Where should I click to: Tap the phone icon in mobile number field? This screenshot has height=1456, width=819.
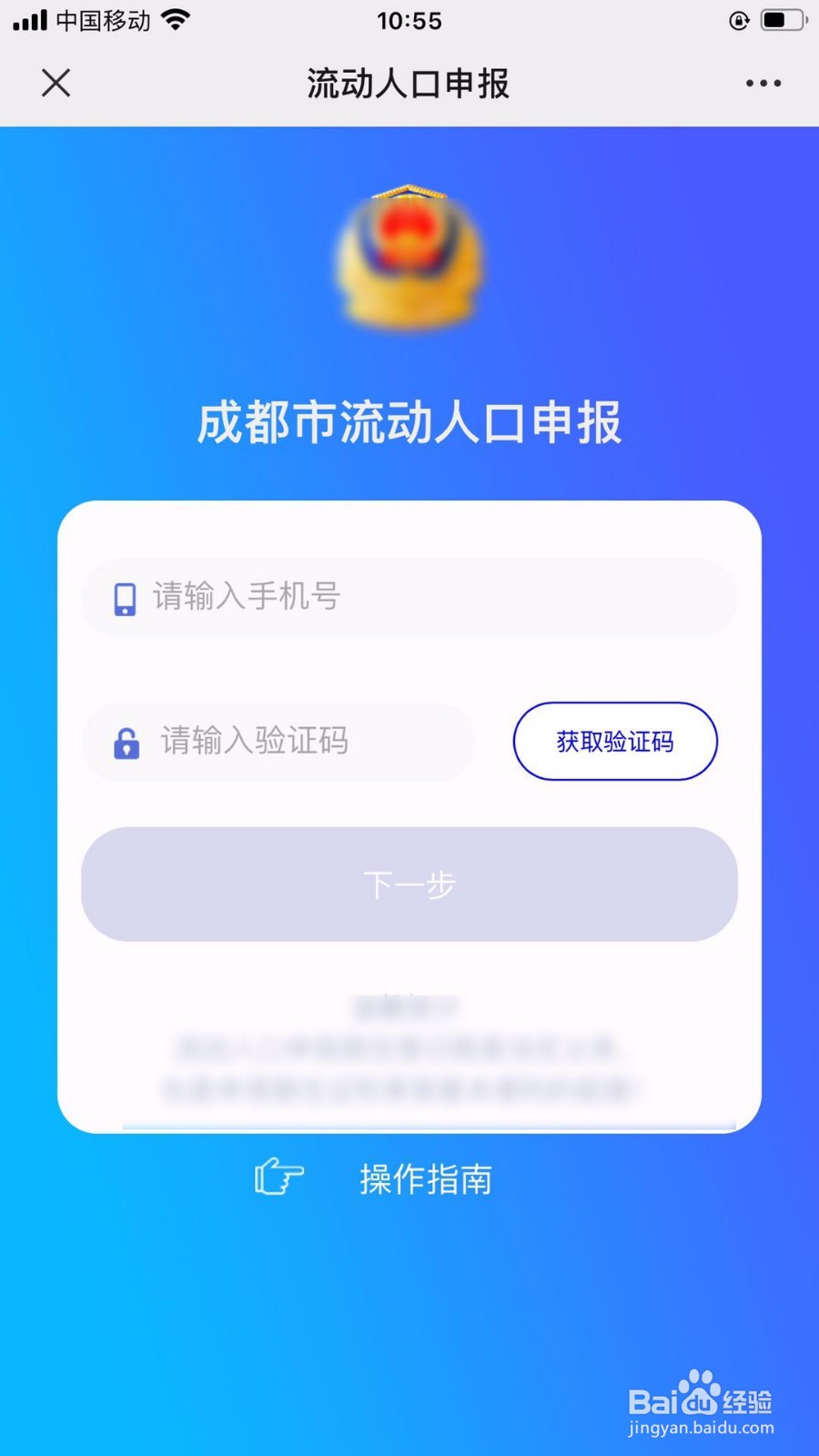coord(126,598)
